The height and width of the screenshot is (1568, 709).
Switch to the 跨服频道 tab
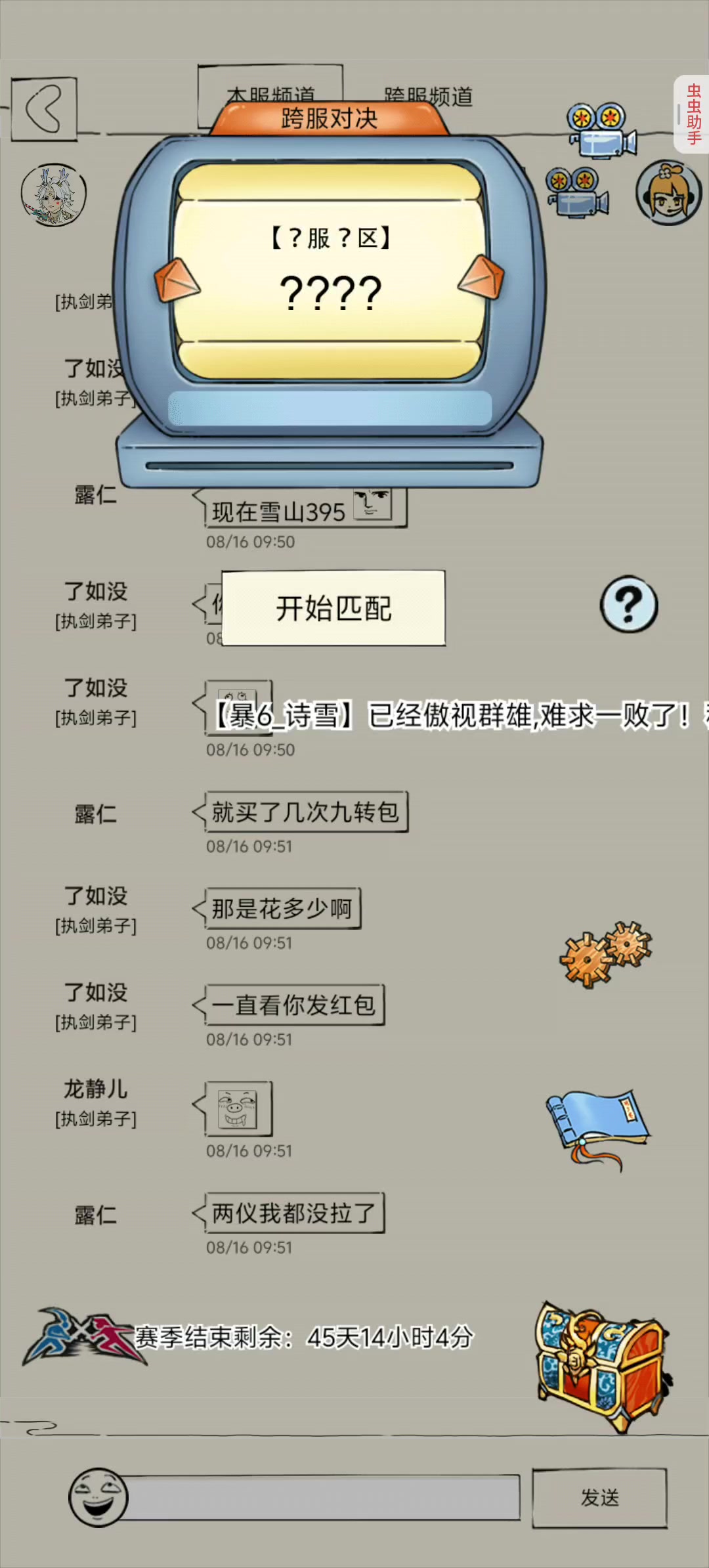428,97
